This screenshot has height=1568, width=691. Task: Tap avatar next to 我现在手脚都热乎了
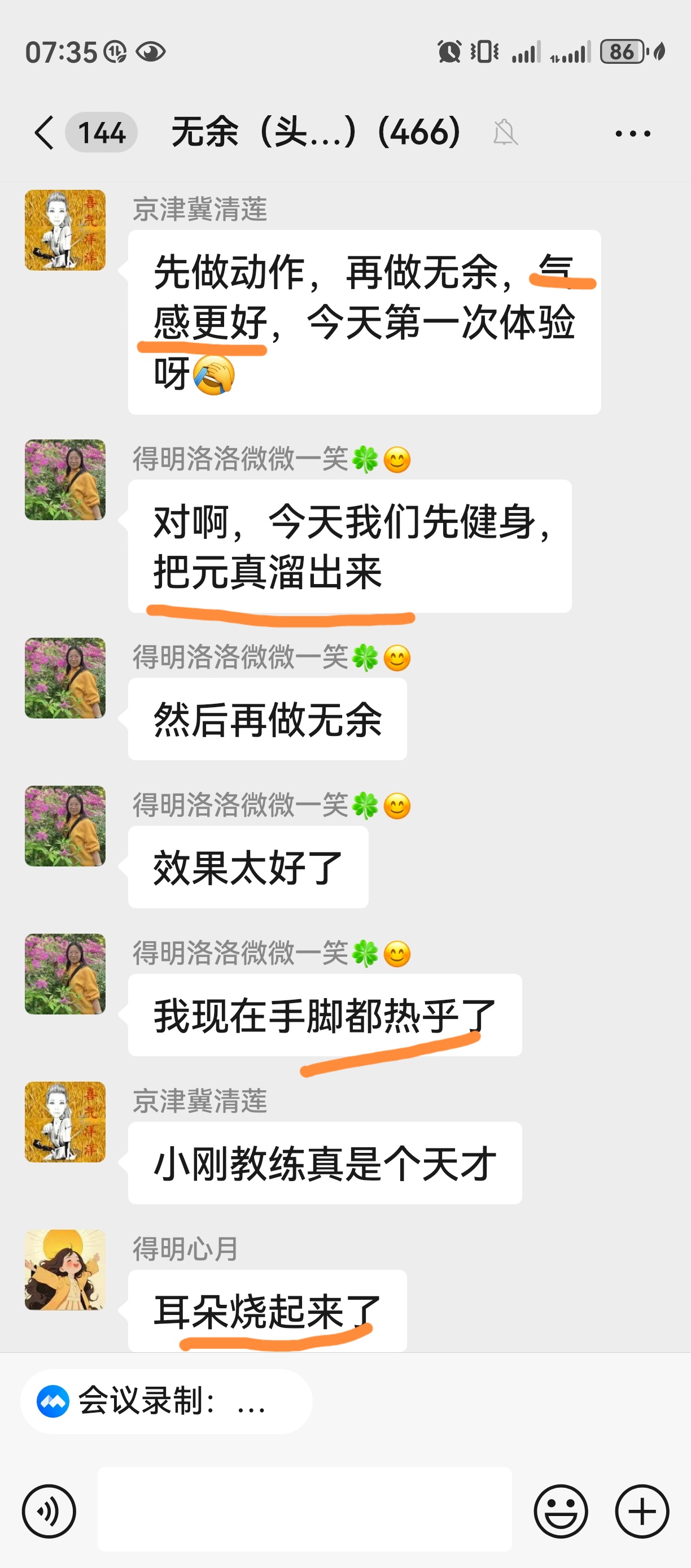[x=65, y=974]
